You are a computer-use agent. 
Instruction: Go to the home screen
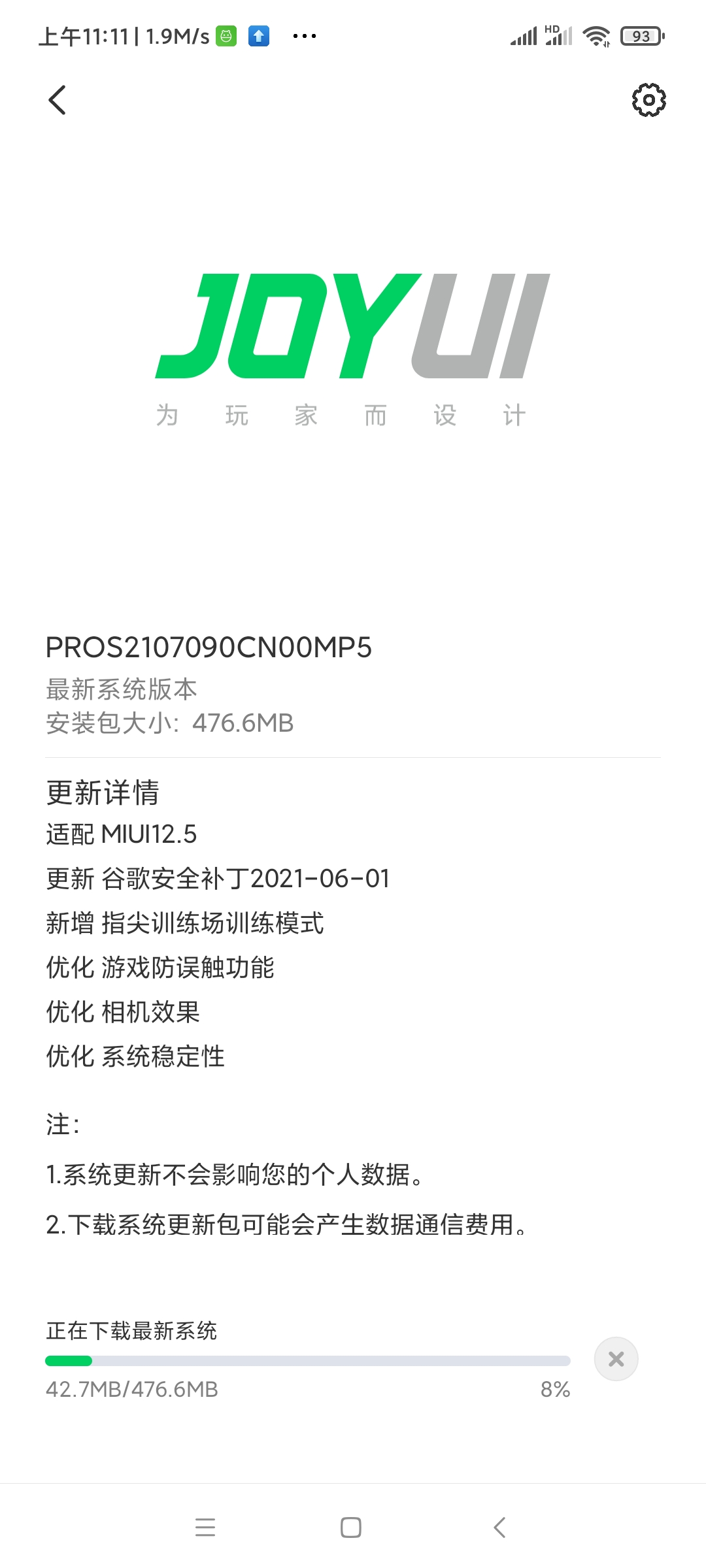coord(351,1527)
